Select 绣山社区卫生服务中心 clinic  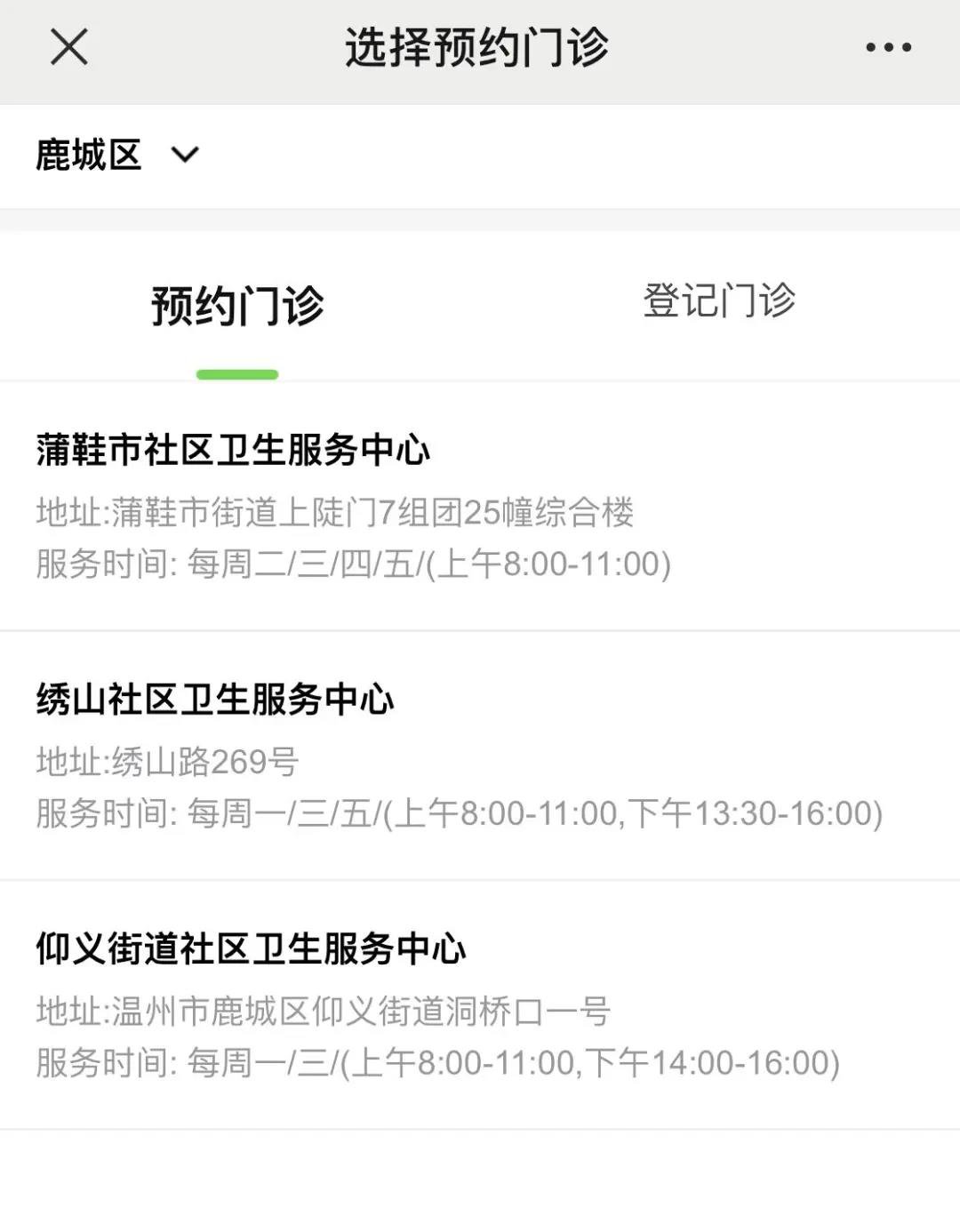[x=215, y=700]
